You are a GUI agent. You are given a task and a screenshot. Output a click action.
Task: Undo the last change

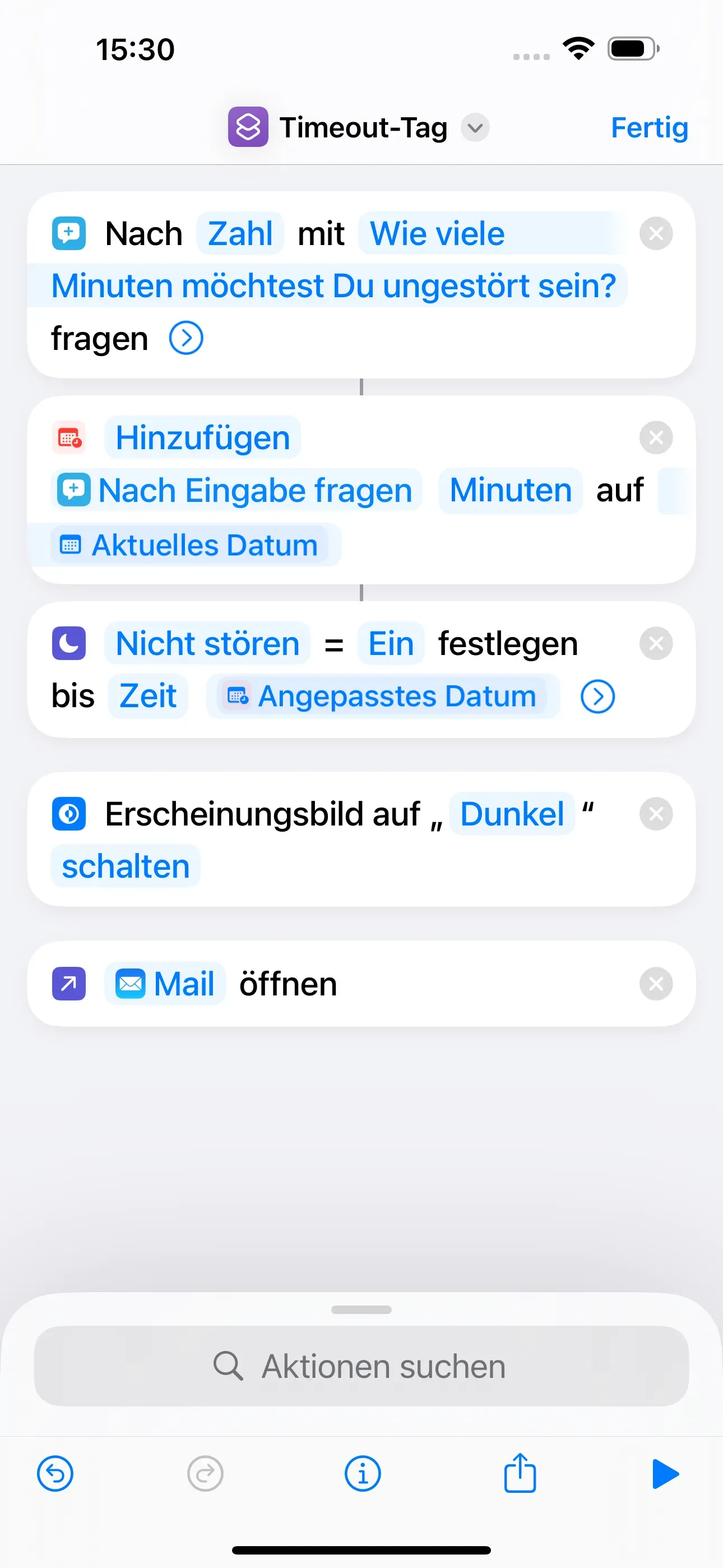(55, 1474)
